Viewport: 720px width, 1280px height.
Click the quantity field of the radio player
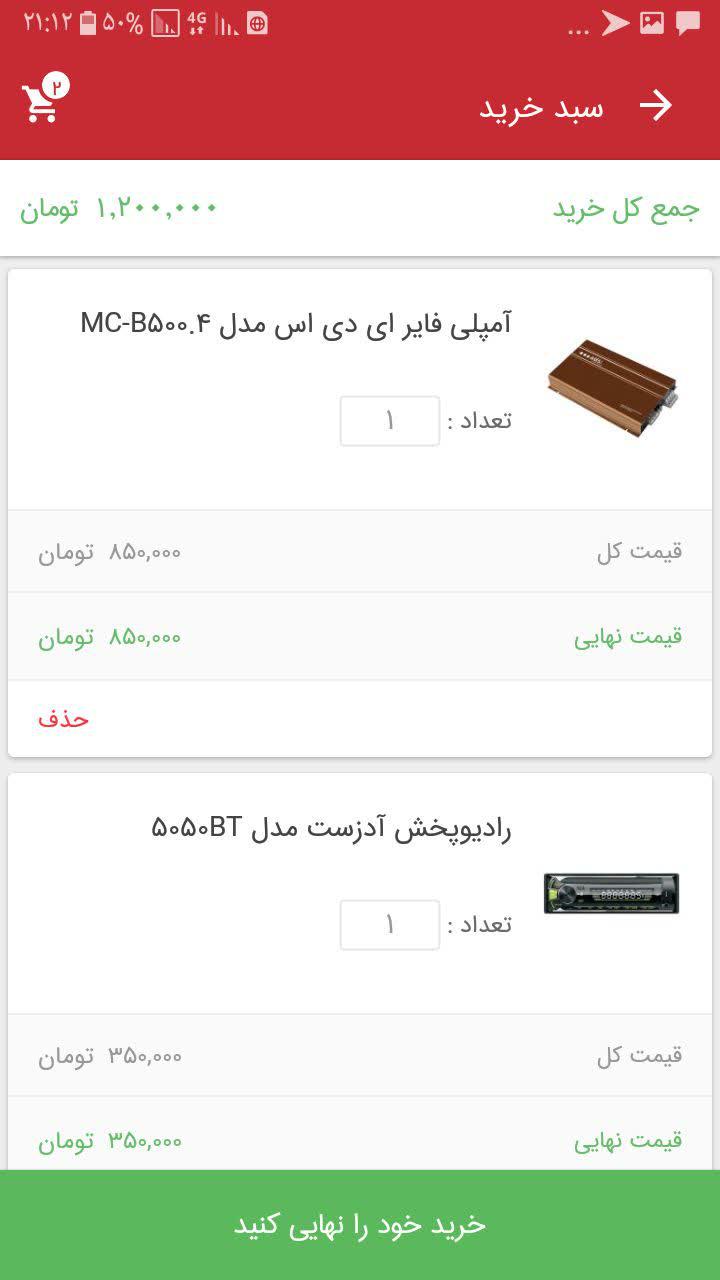point(389,925)
